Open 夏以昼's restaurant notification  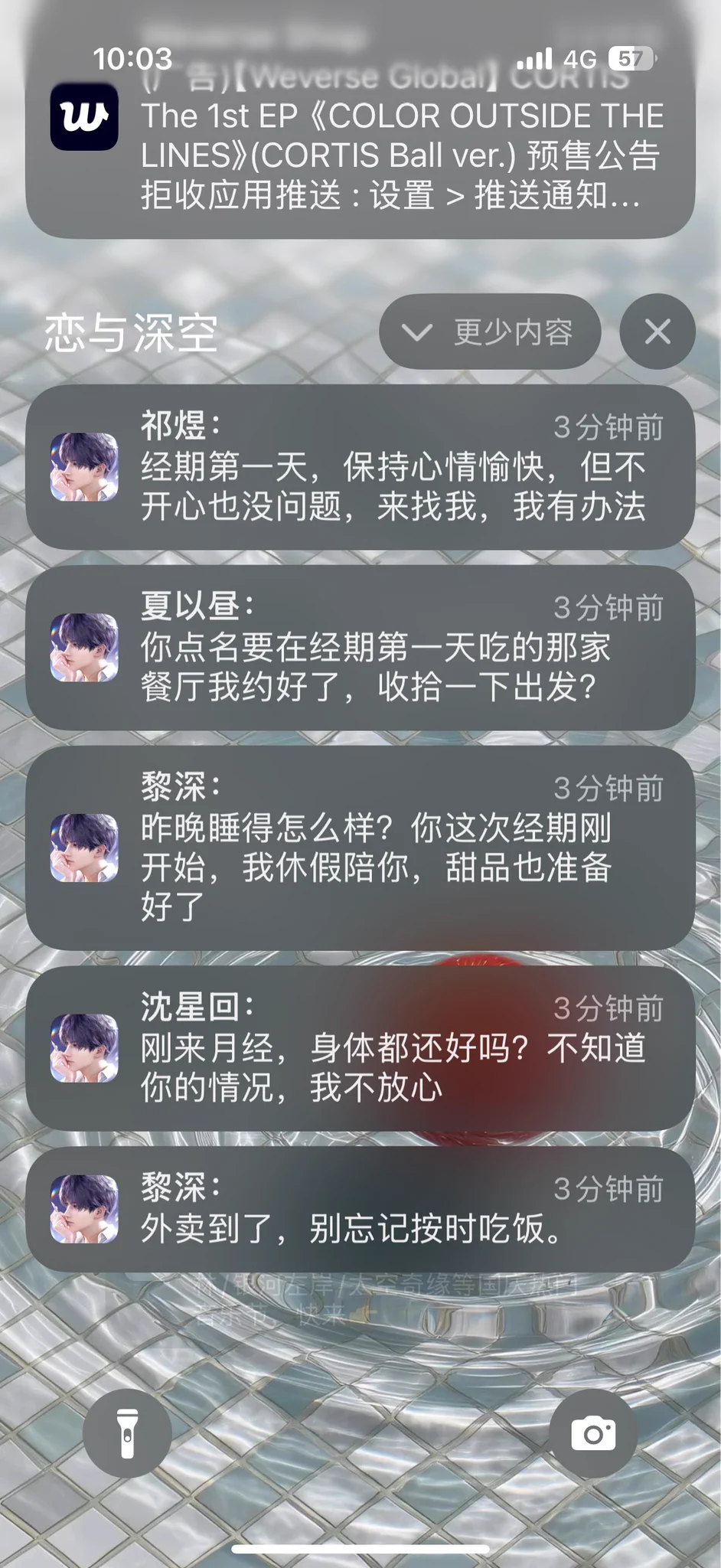(360, 648)
